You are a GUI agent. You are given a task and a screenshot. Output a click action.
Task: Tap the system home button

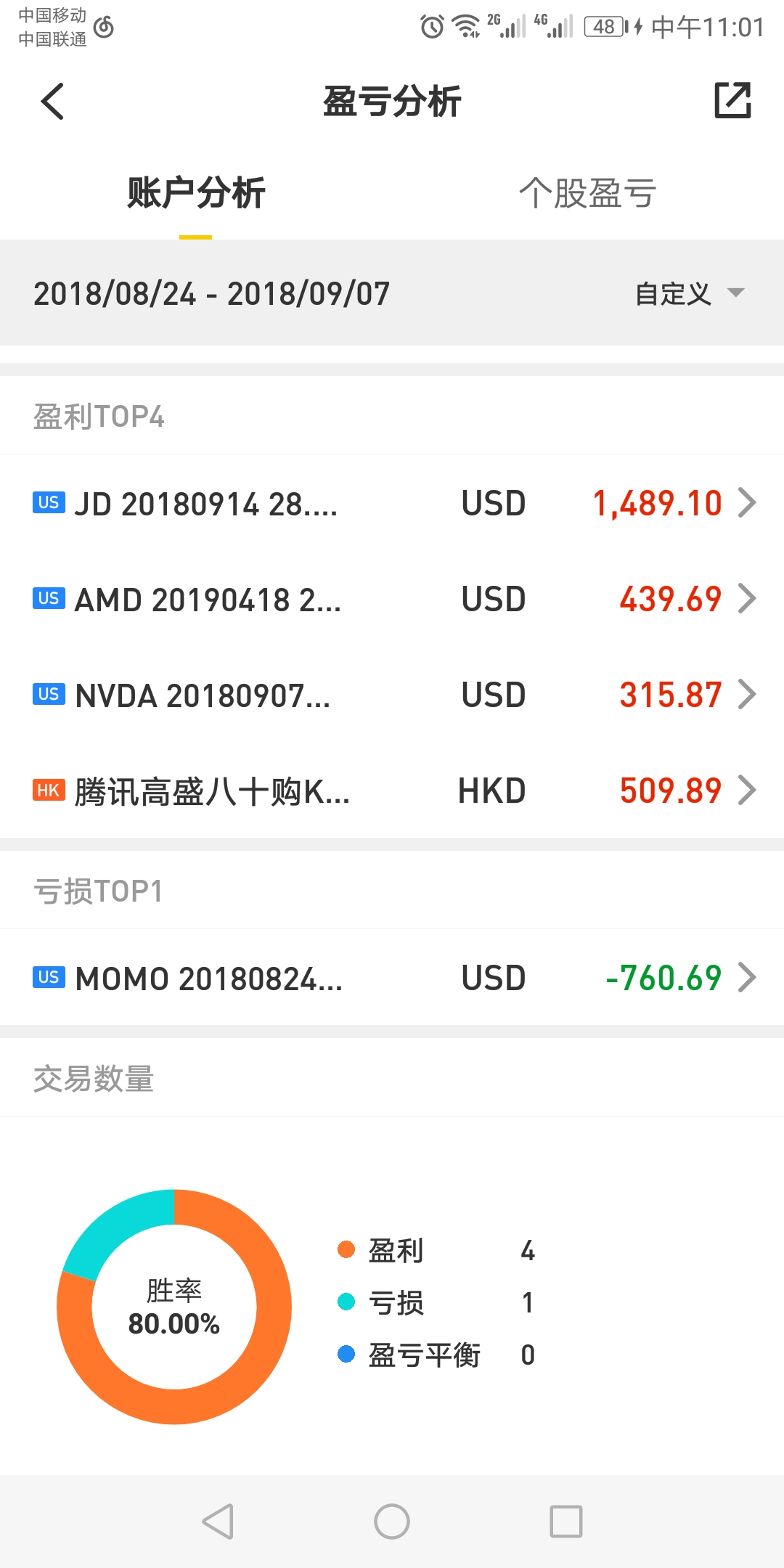(392, 1522)
